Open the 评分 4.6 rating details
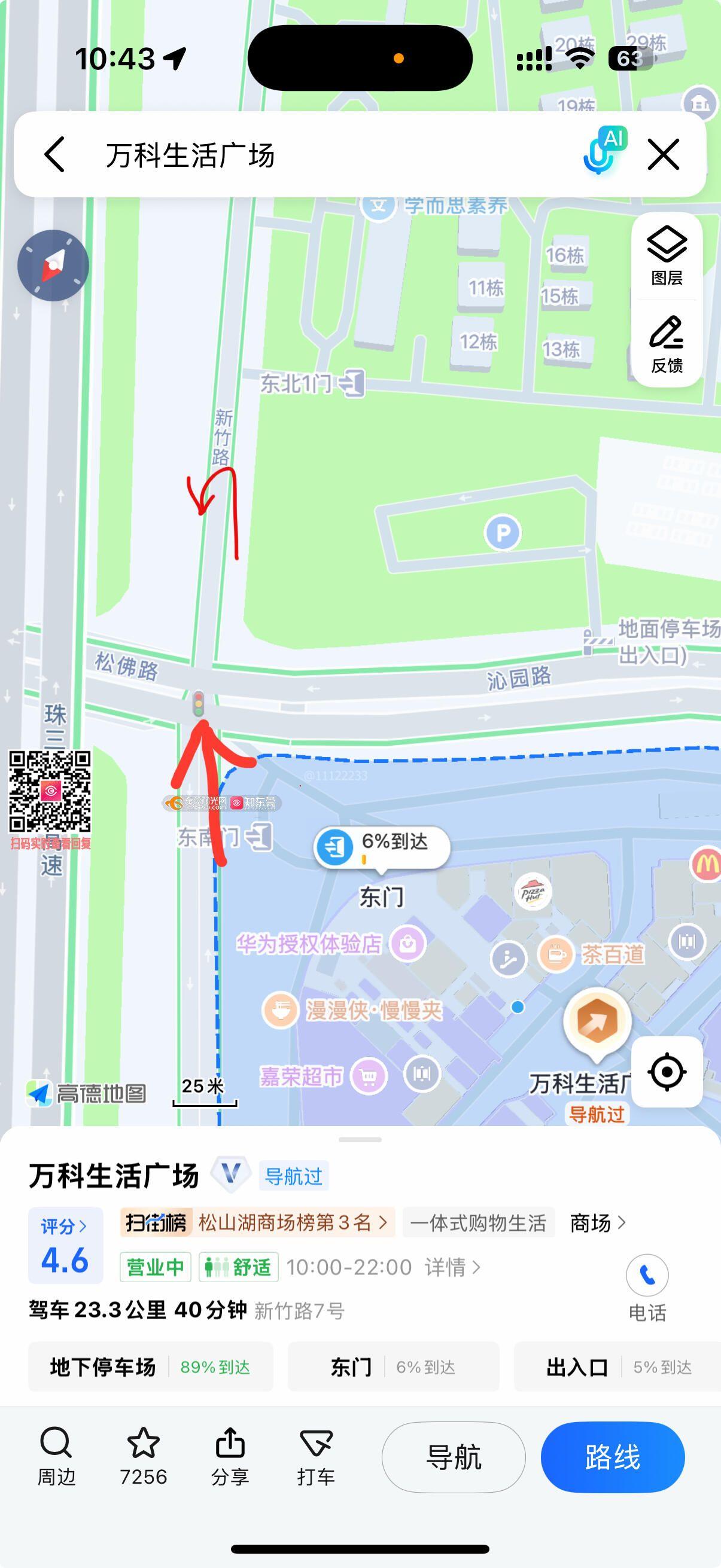Image resolution: width=721 pixels, height=1568 pixels. (x=65, y=1246)
